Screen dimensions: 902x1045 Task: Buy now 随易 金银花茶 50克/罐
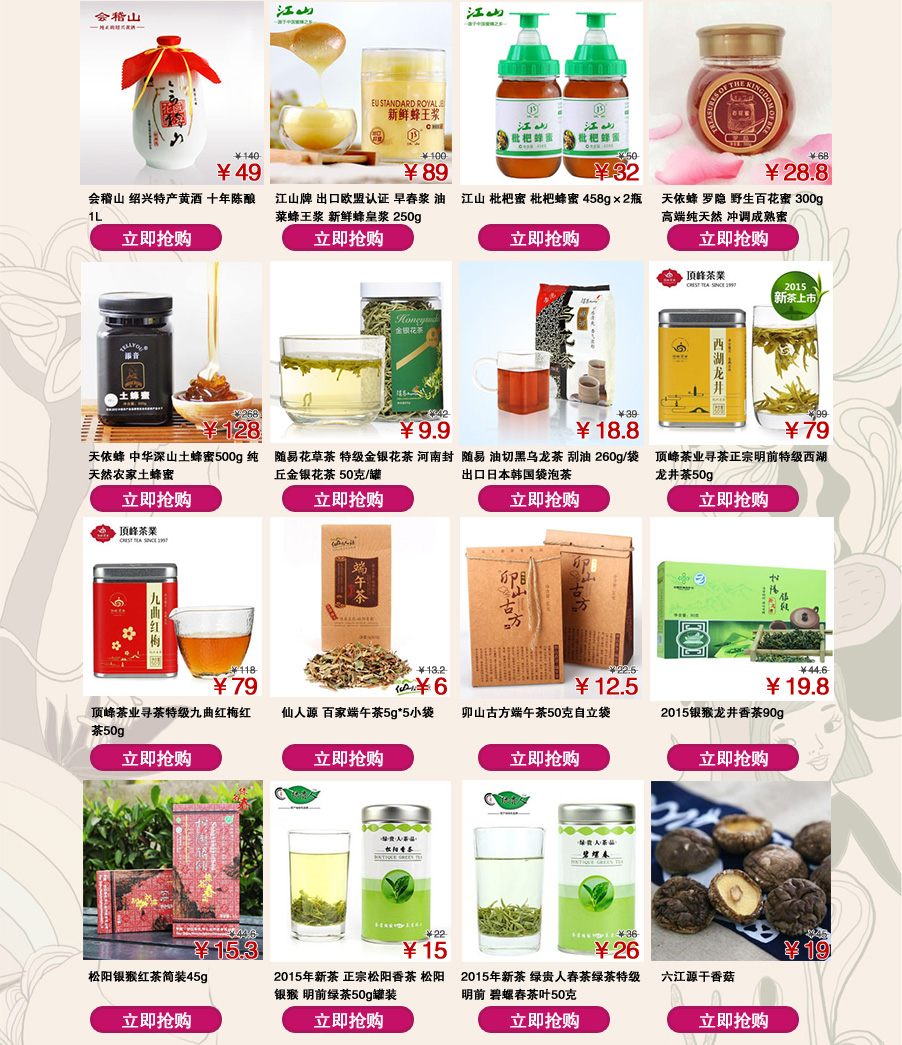click(348, 499)
